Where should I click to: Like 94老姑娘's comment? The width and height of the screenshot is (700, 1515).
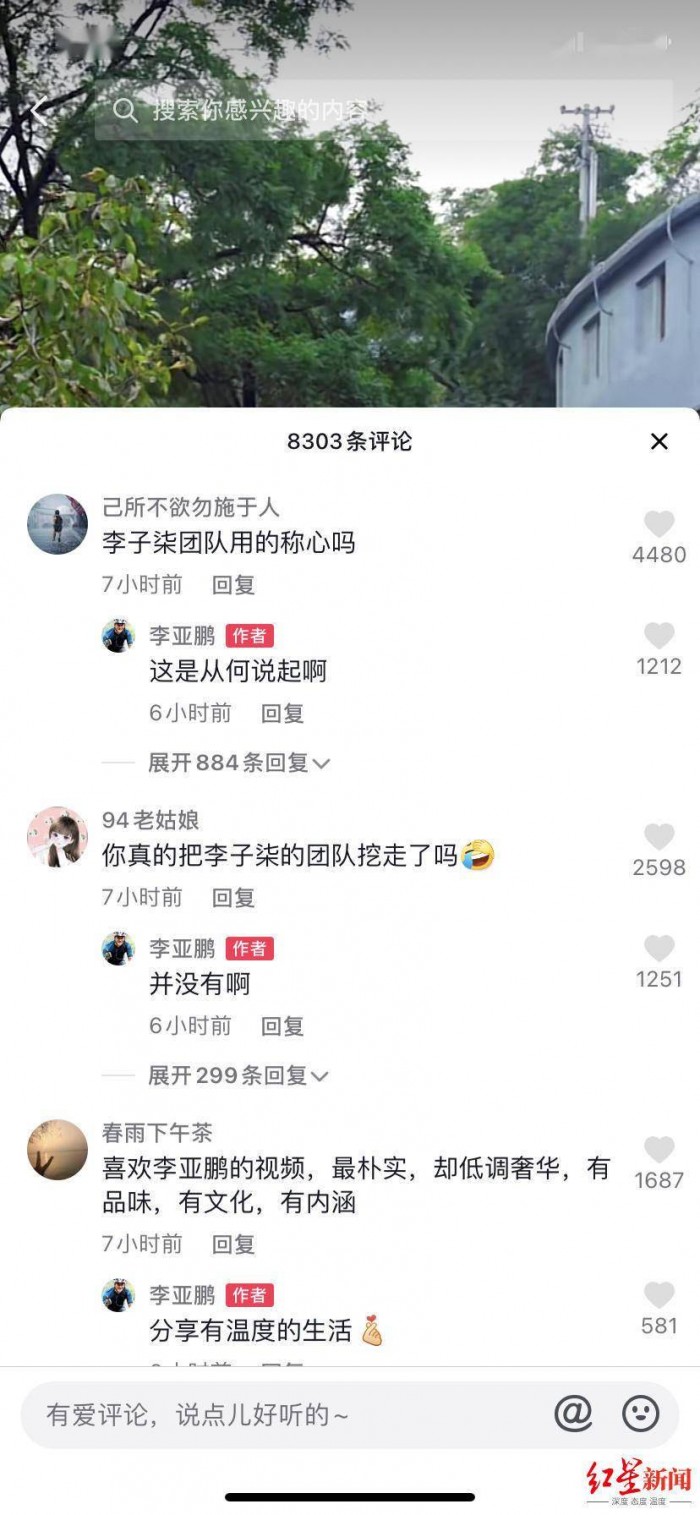pyautogui.click(x=659, y=837)
